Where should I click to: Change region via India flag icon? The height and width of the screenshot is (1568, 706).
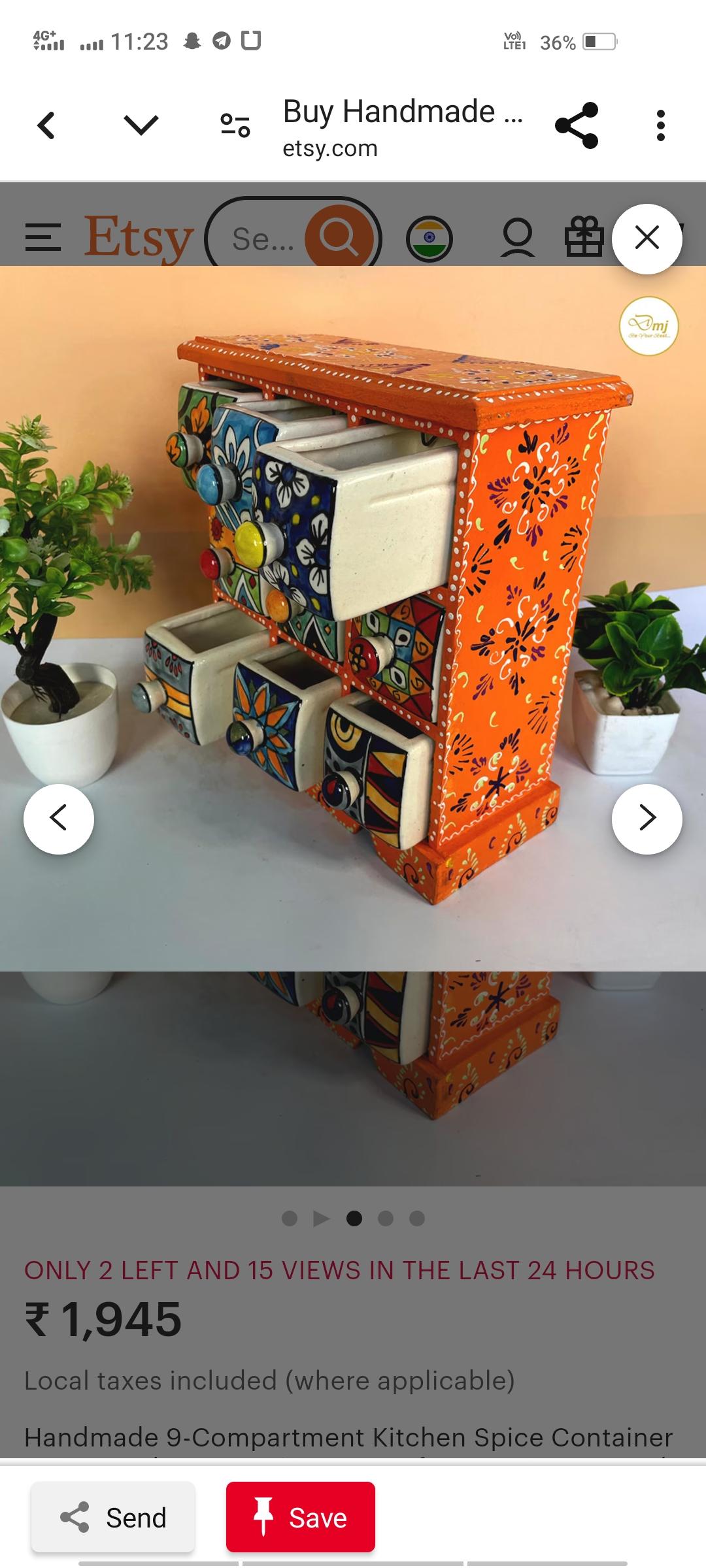429,239
